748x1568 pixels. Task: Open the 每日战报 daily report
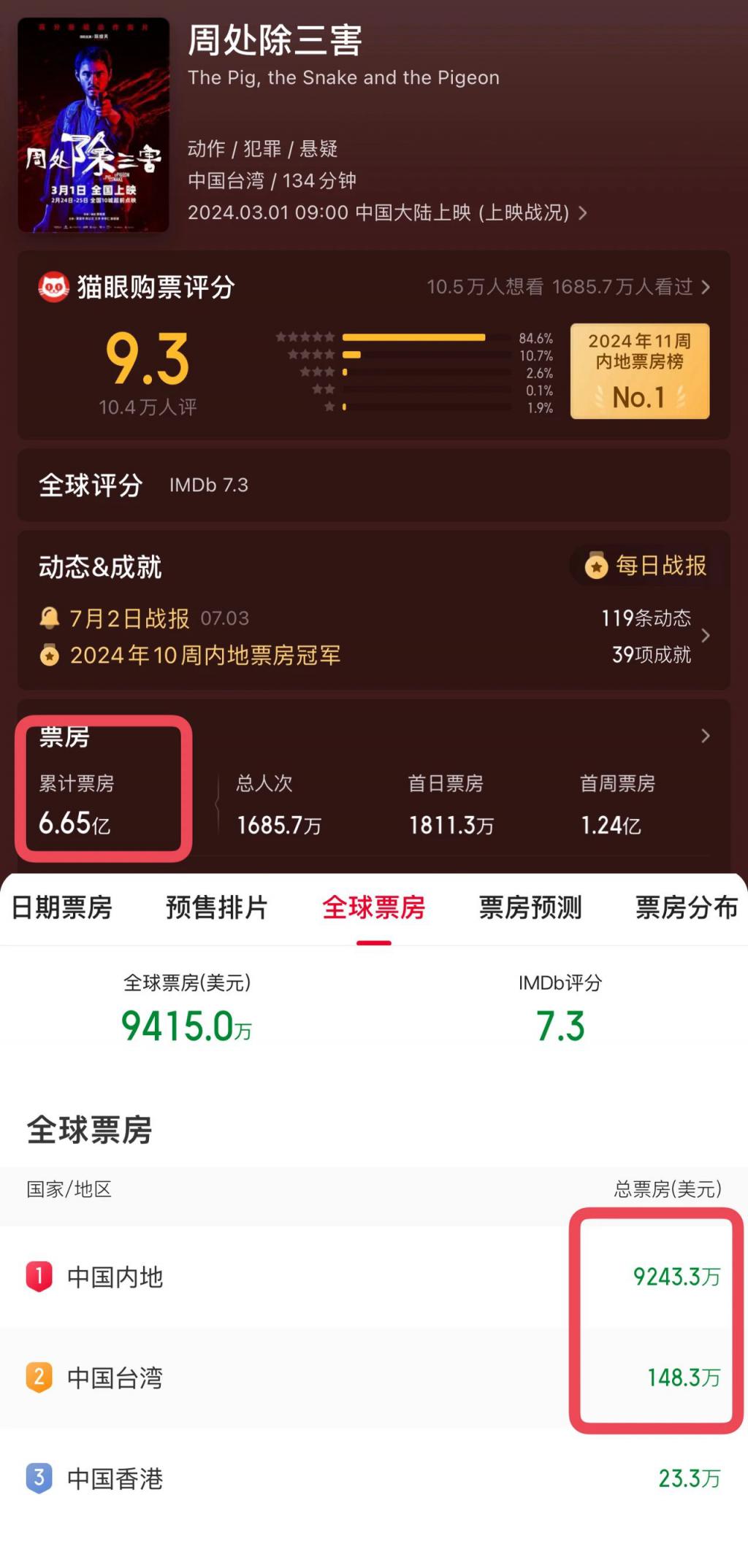646,565
